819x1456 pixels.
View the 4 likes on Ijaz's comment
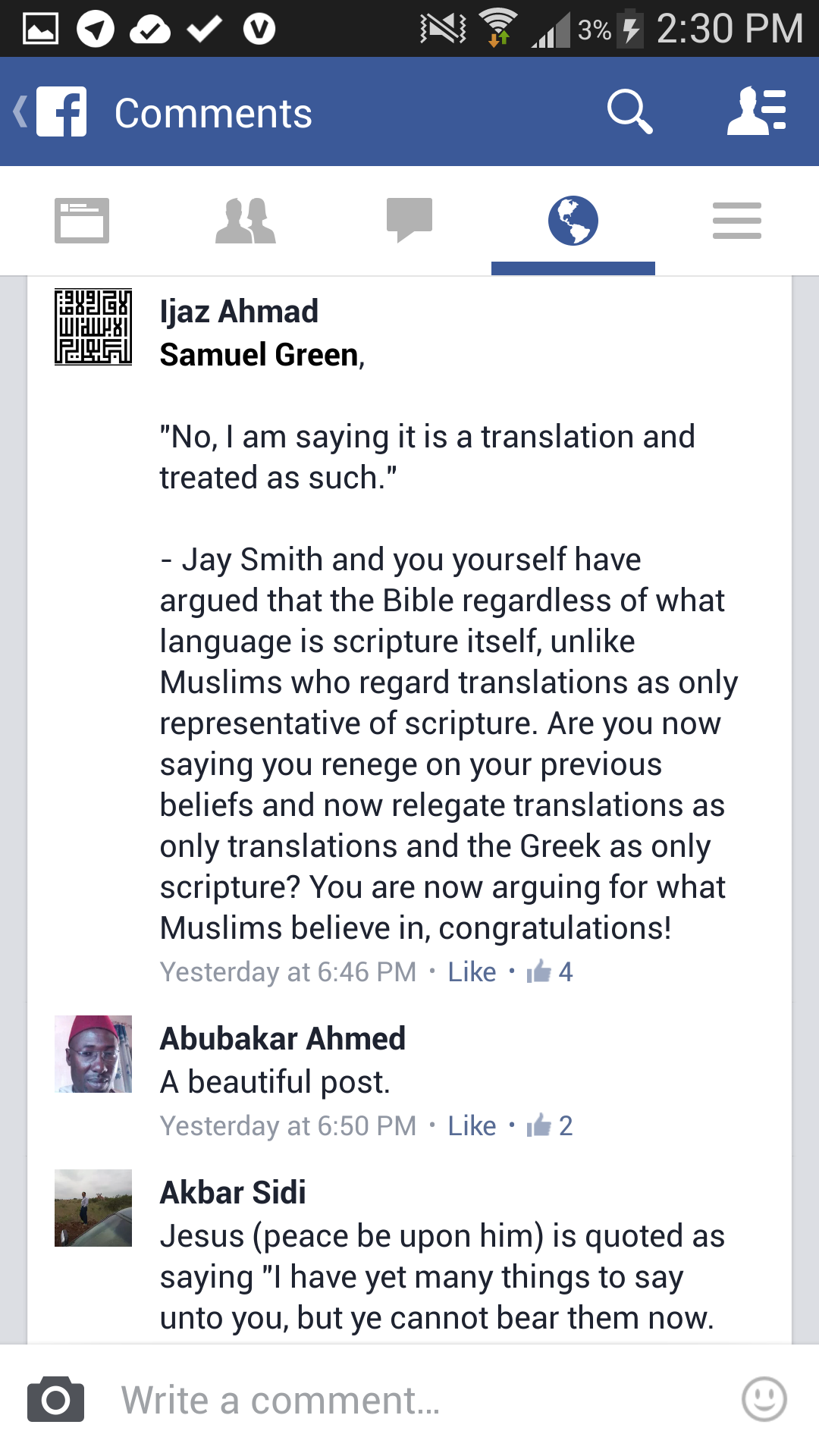pos(551,972)
